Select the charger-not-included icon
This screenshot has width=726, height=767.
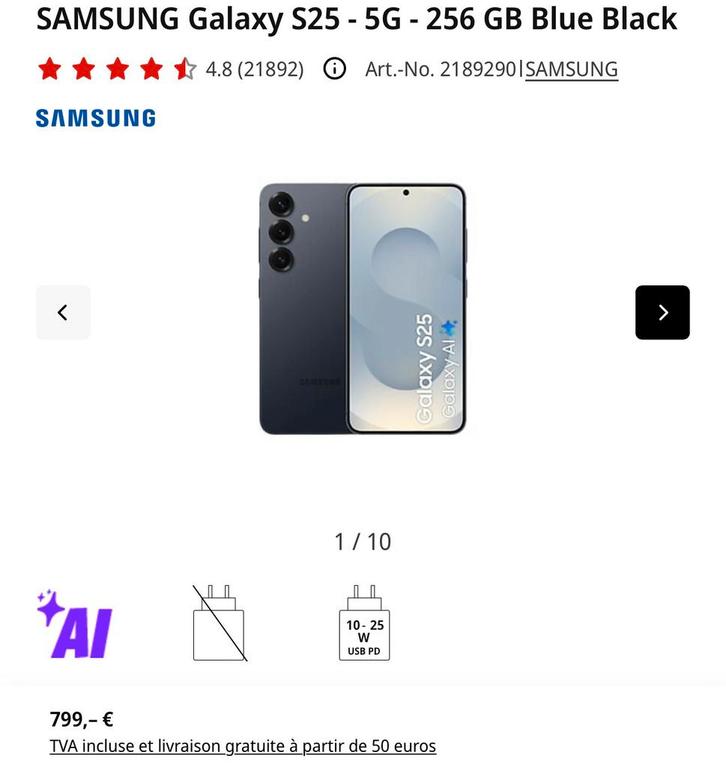click(x=217, y=623)
